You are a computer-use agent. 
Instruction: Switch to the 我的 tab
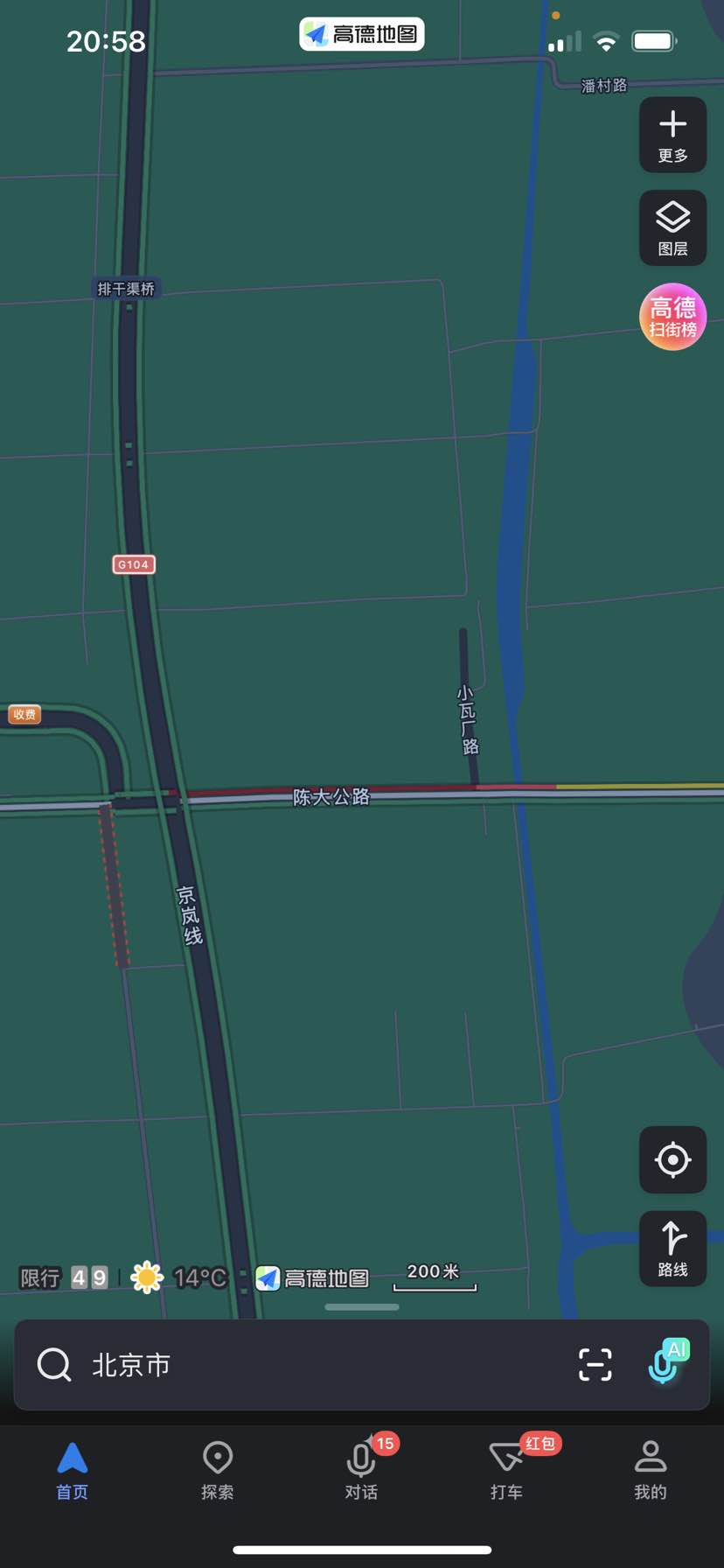click(650, 1470)
